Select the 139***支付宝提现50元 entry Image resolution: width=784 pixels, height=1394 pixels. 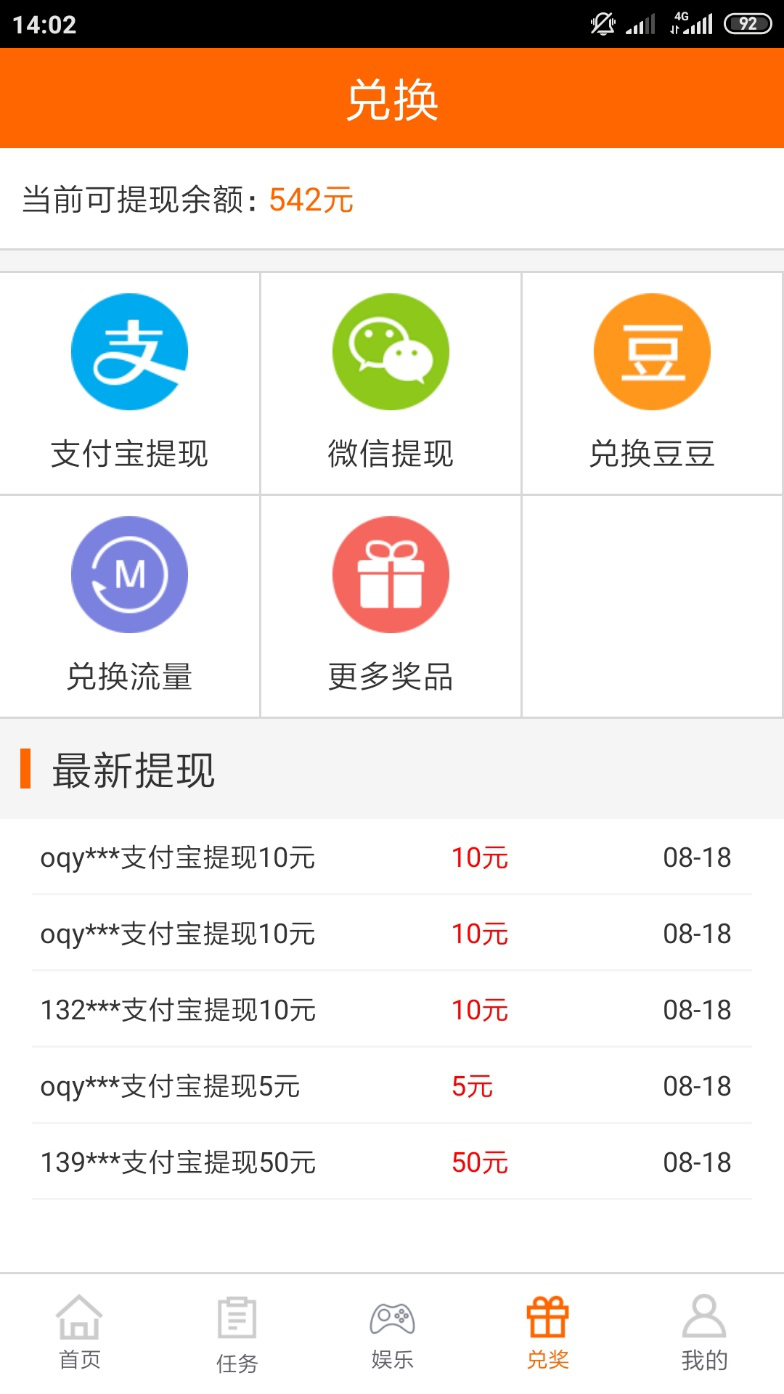pos(176,1162)
